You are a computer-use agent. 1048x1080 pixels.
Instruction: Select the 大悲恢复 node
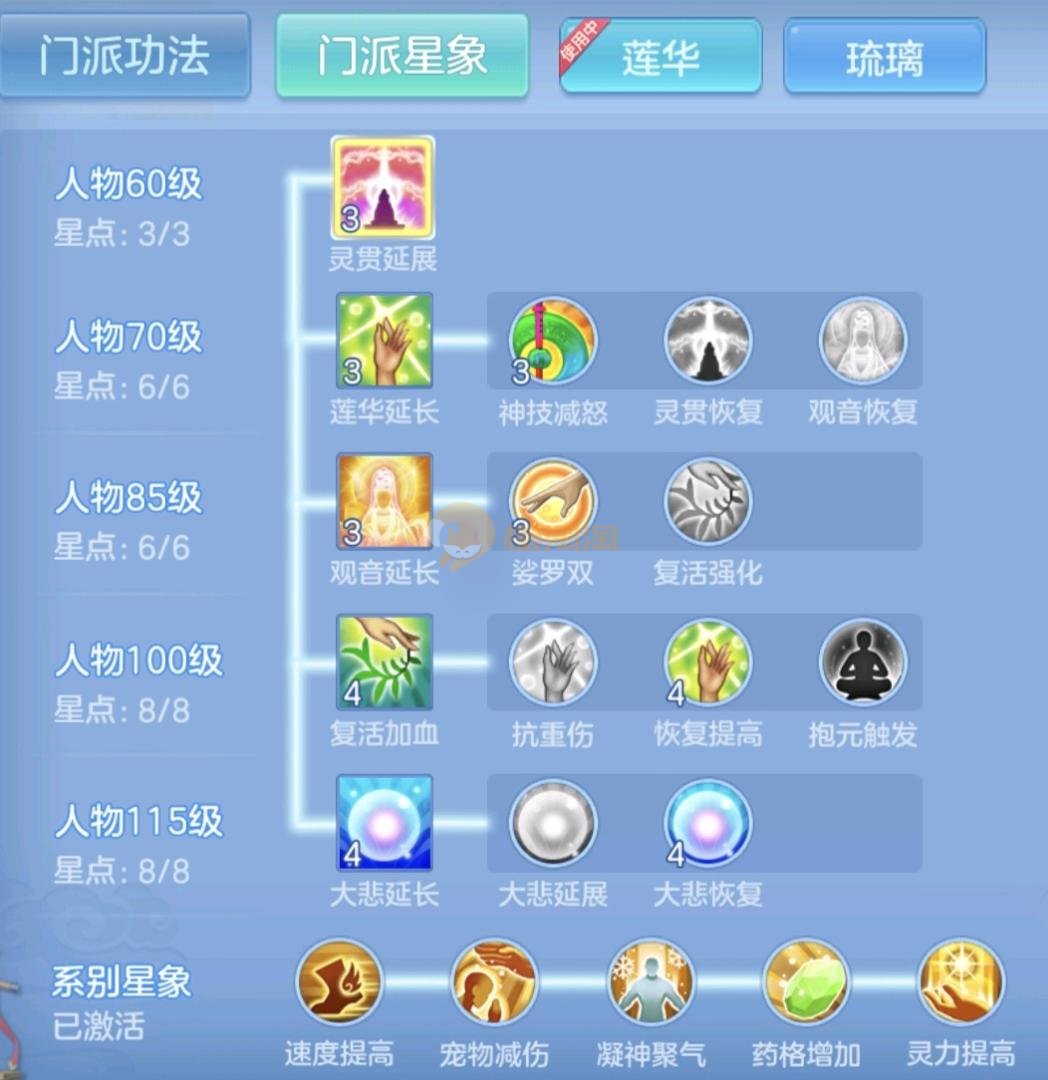(x=708, y=823)
